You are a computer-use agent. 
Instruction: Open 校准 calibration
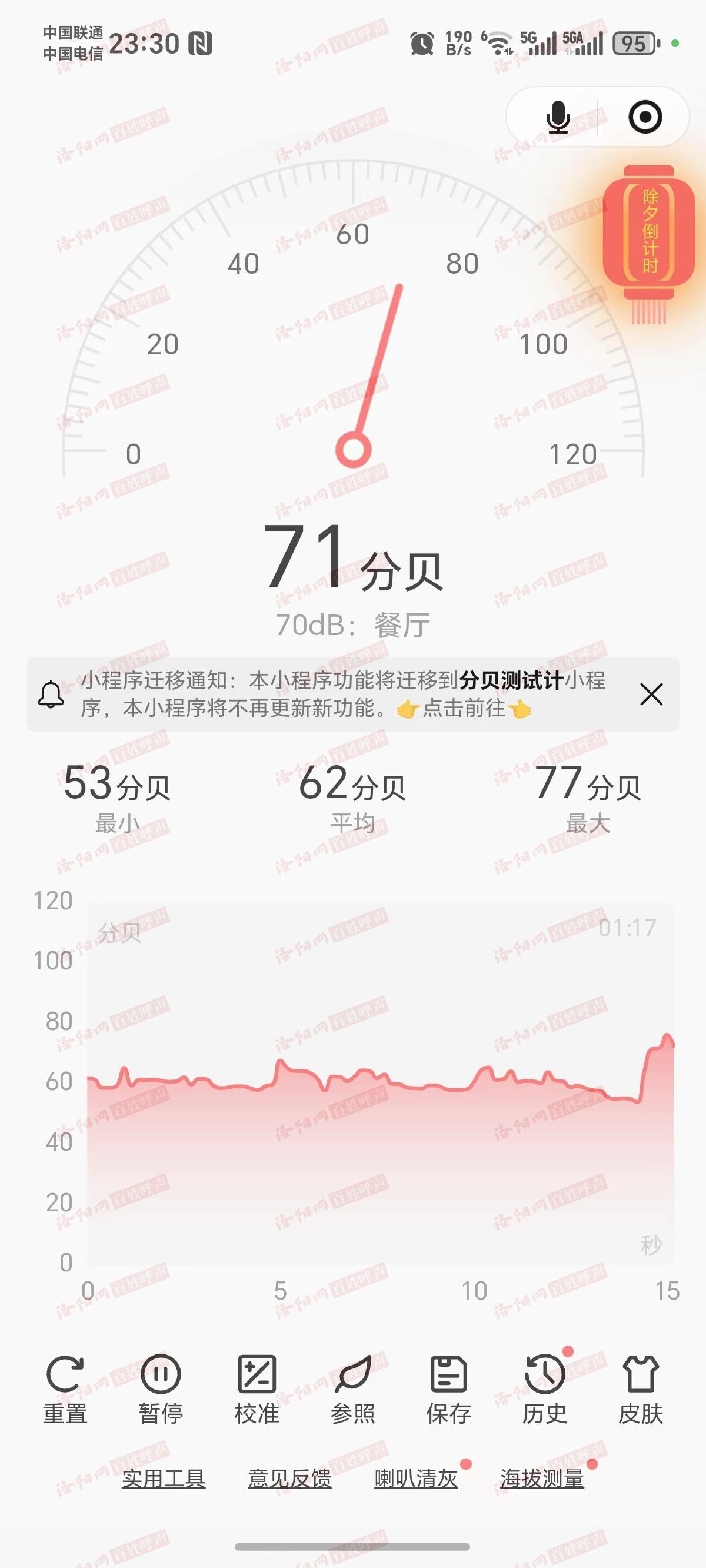coord(257,1389)
